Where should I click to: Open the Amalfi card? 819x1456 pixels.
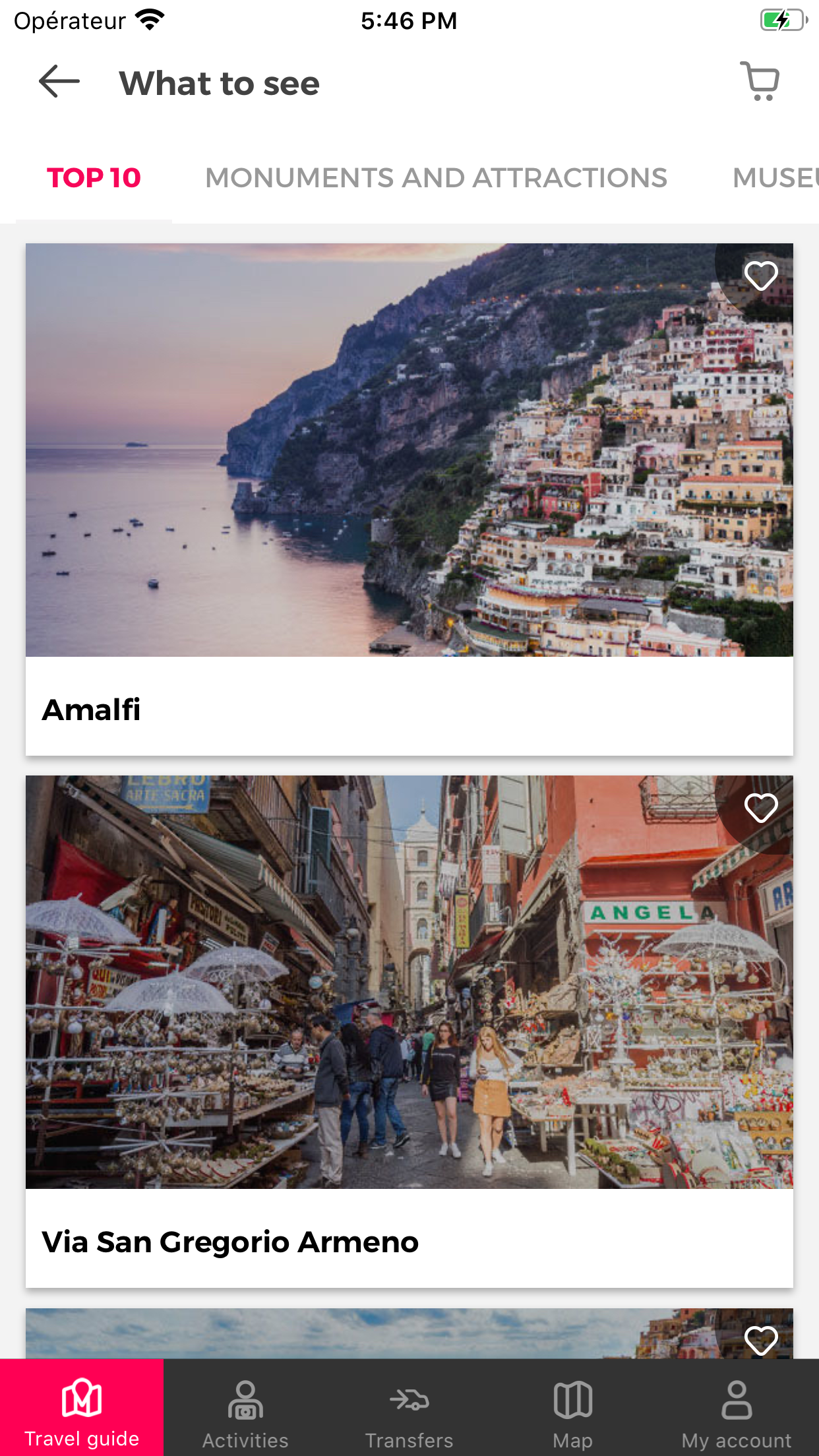point(409,499)
